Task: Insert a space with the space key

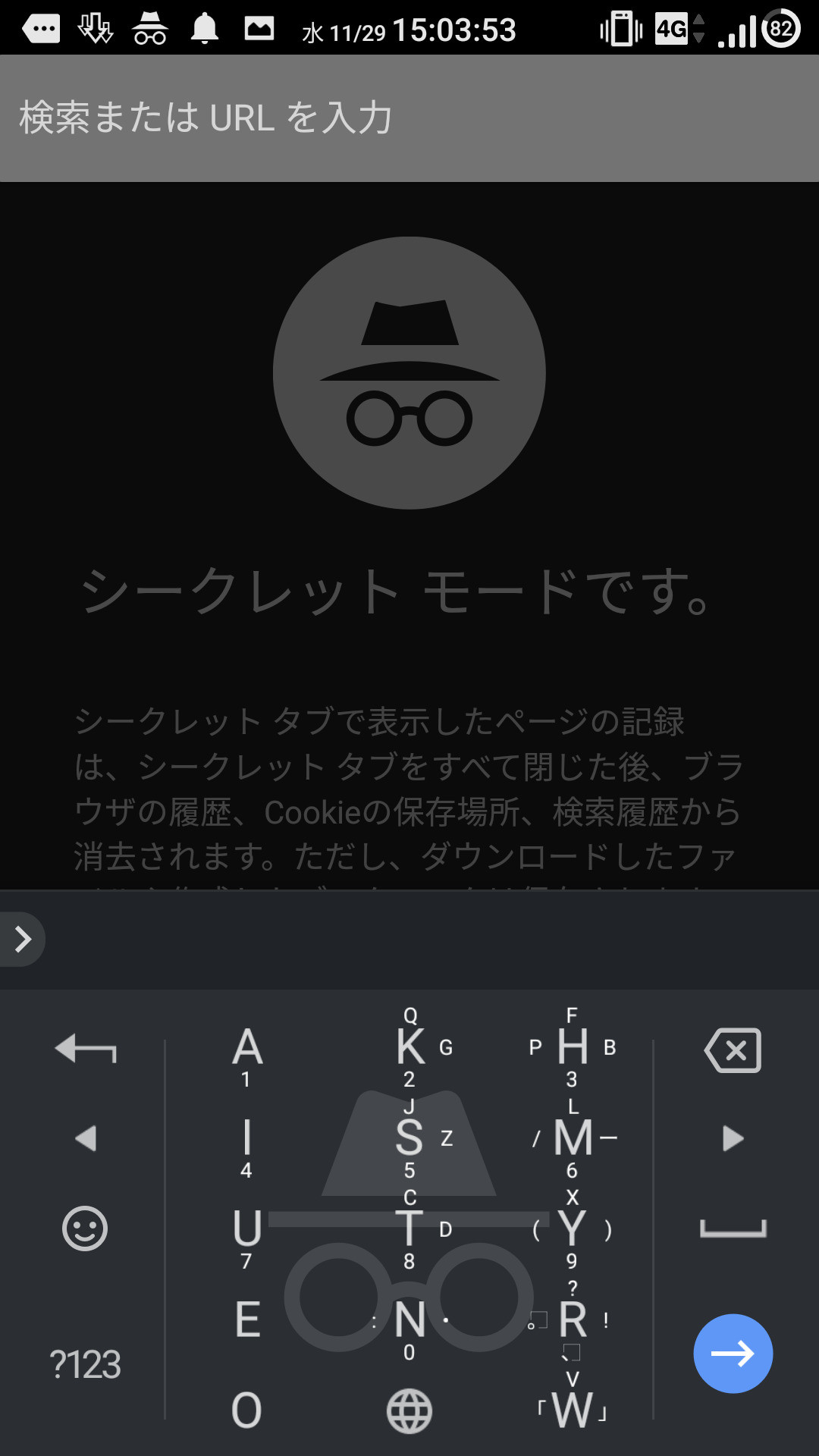Action: click(733, 1228)
